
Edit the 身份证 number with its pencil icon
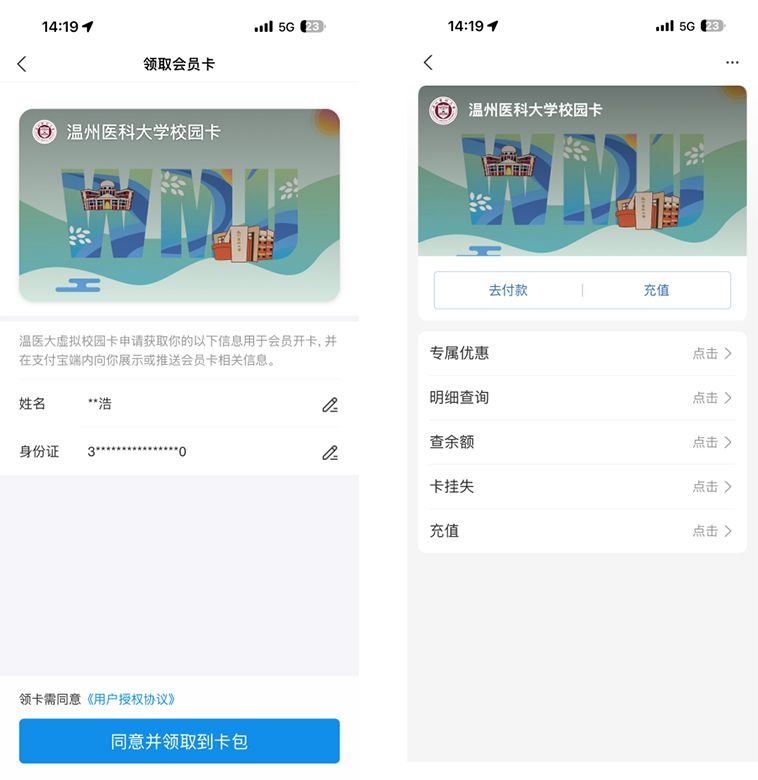click(x=329, y=452)
